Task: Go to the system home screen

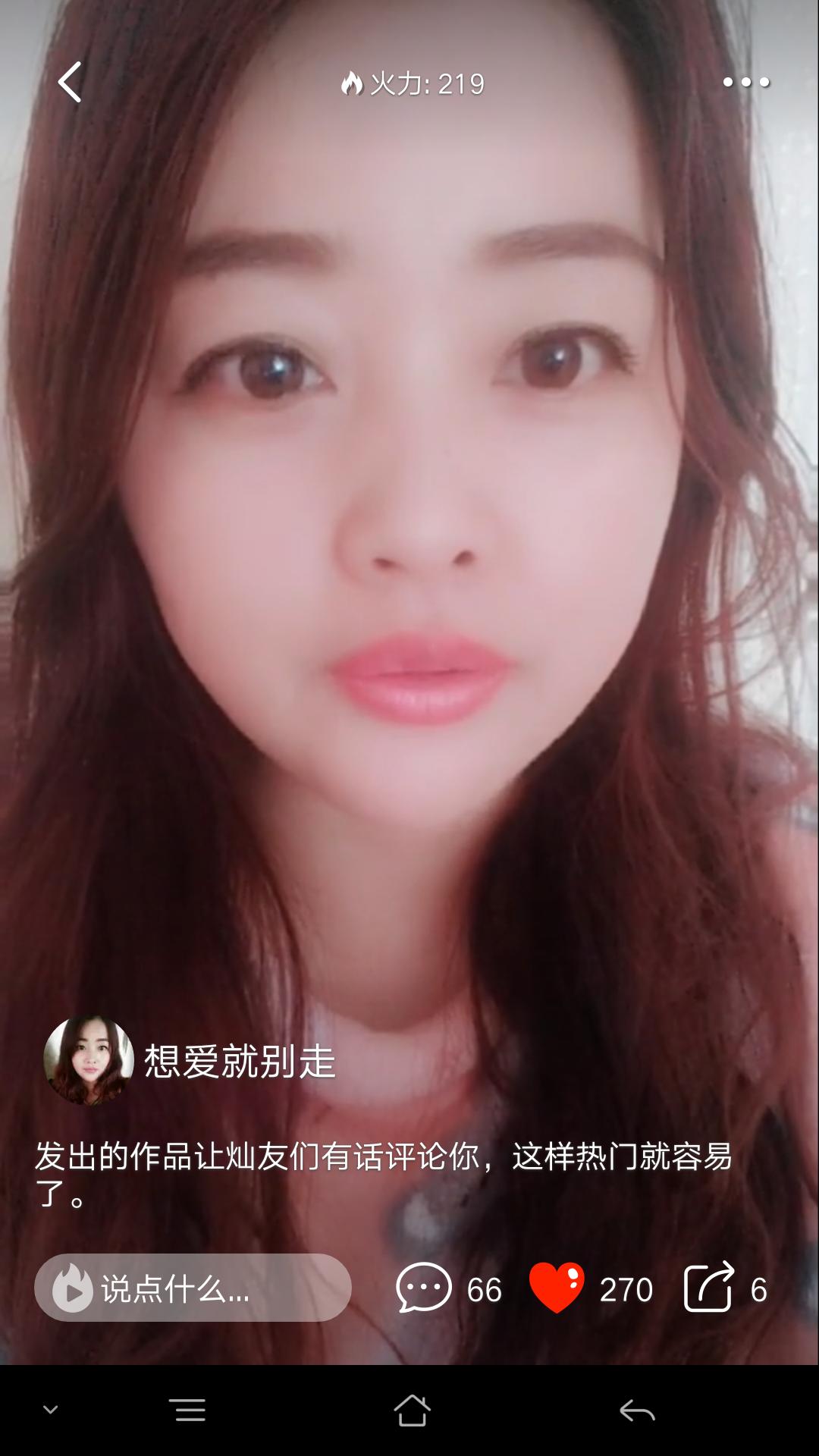Action: (x=411, y=1410)
